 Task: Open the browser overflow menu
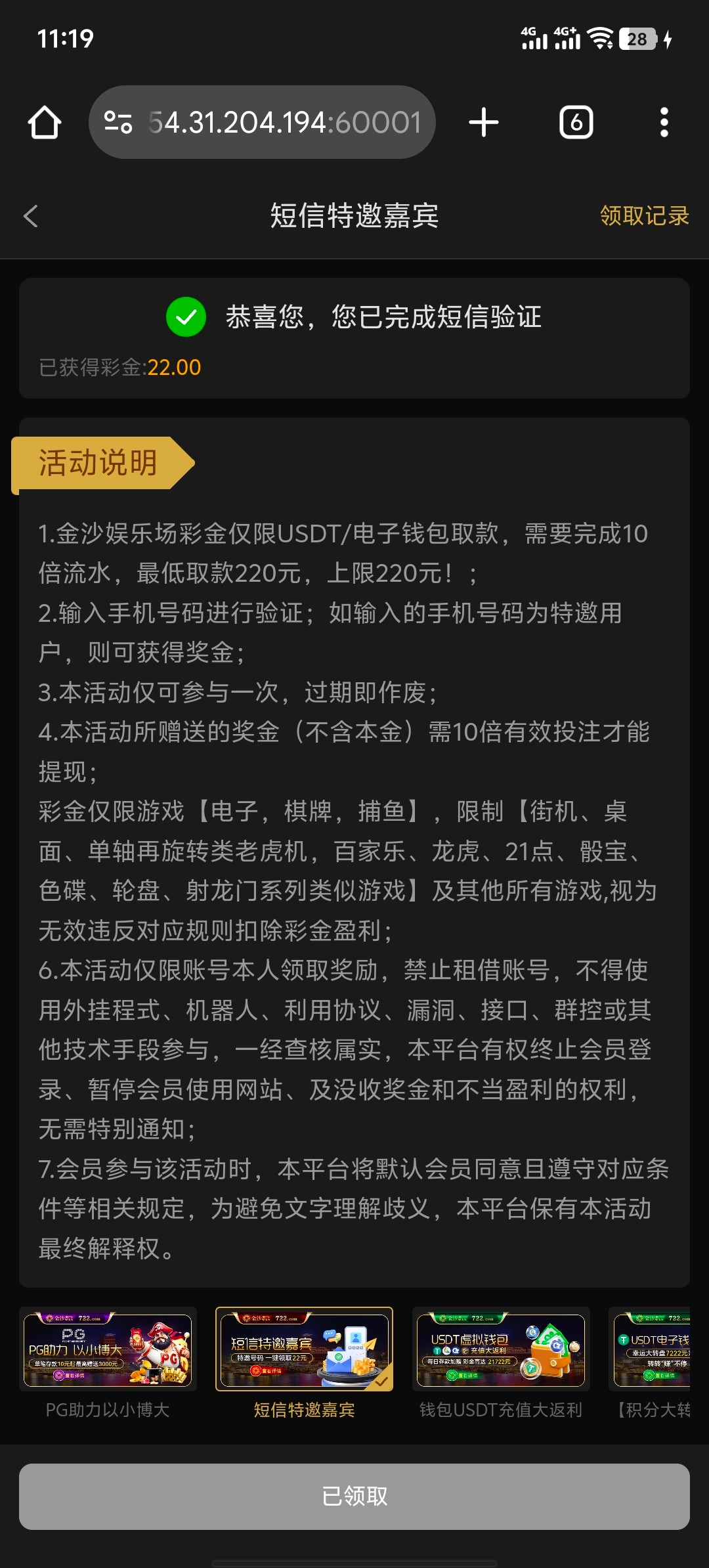pos(664,123)
